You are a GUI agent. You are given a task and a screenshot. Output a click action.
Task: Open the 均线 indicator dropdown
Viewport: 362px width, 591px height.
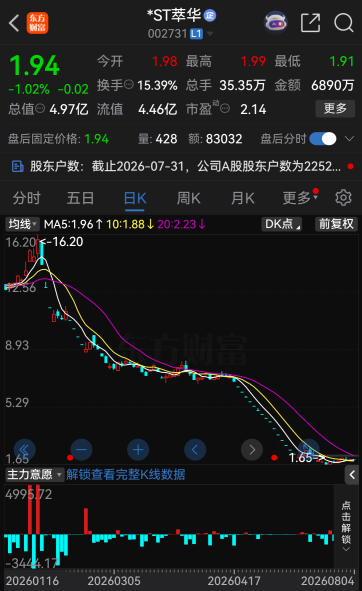tap(22, 224)
